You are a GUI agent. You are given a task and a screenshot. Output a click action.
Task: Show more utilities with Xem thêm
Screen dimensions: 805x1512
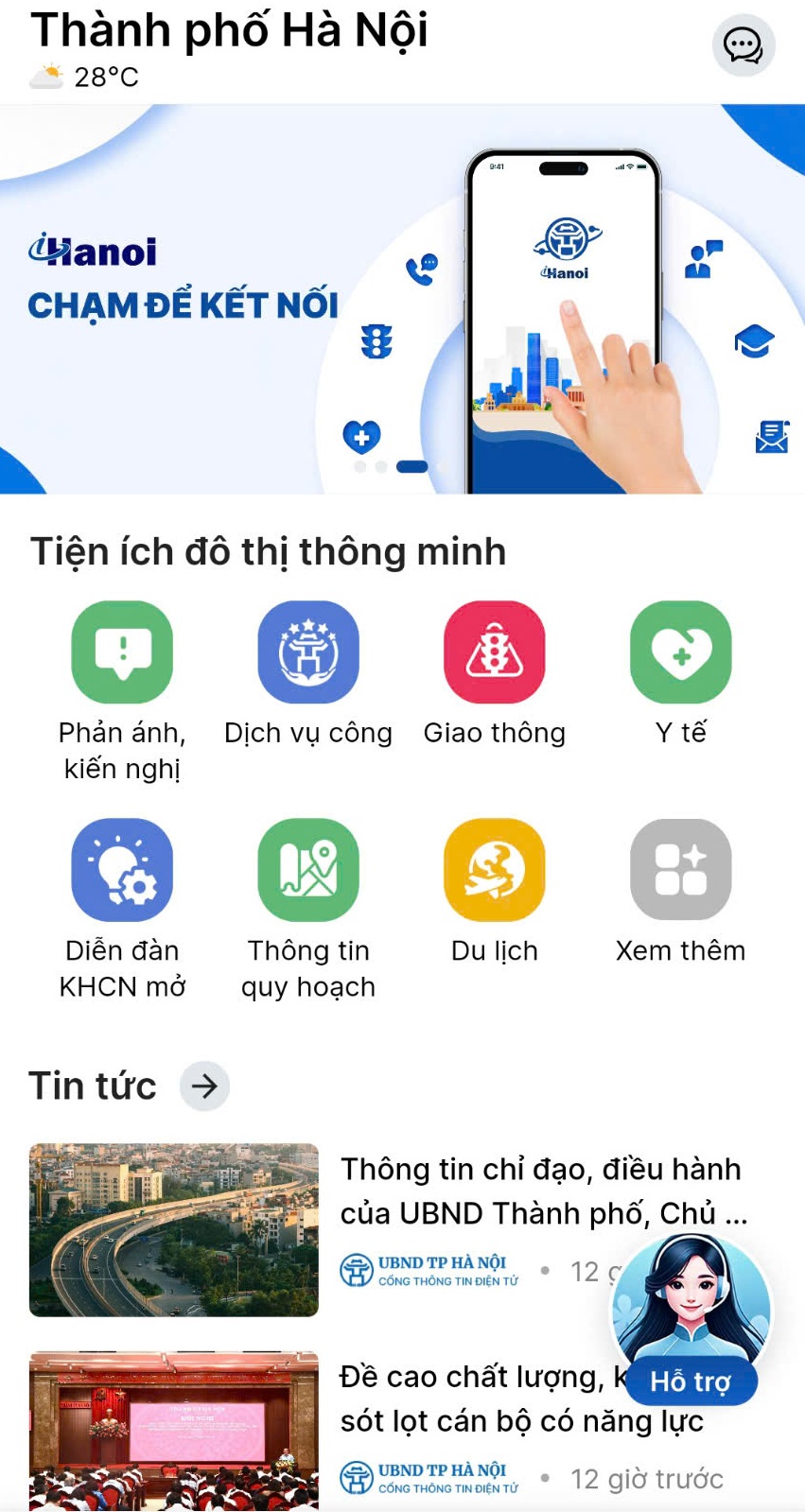[680, 869]
